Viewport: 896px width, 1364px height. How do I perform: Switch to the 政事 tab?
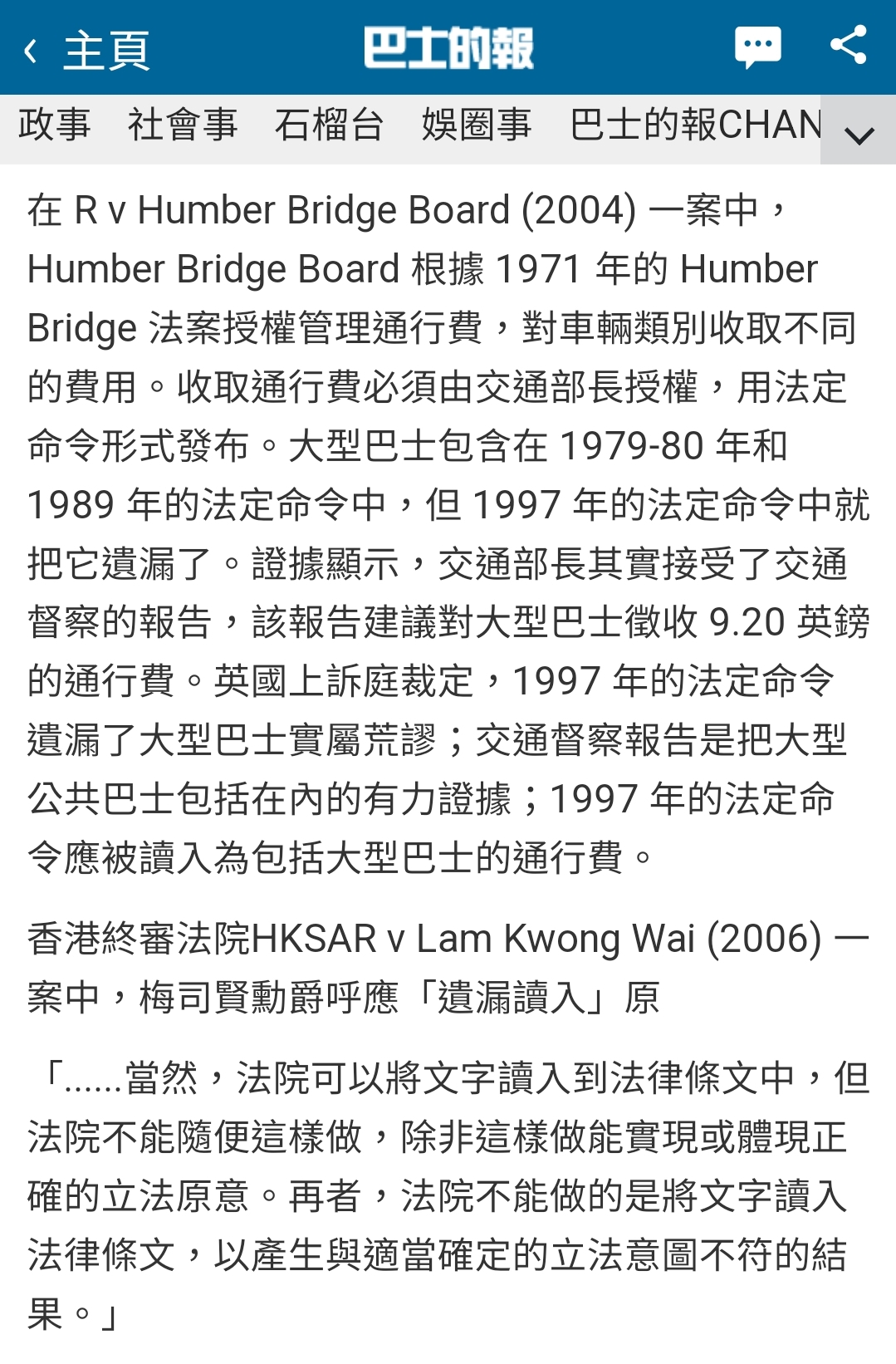(x=55, y=125)
